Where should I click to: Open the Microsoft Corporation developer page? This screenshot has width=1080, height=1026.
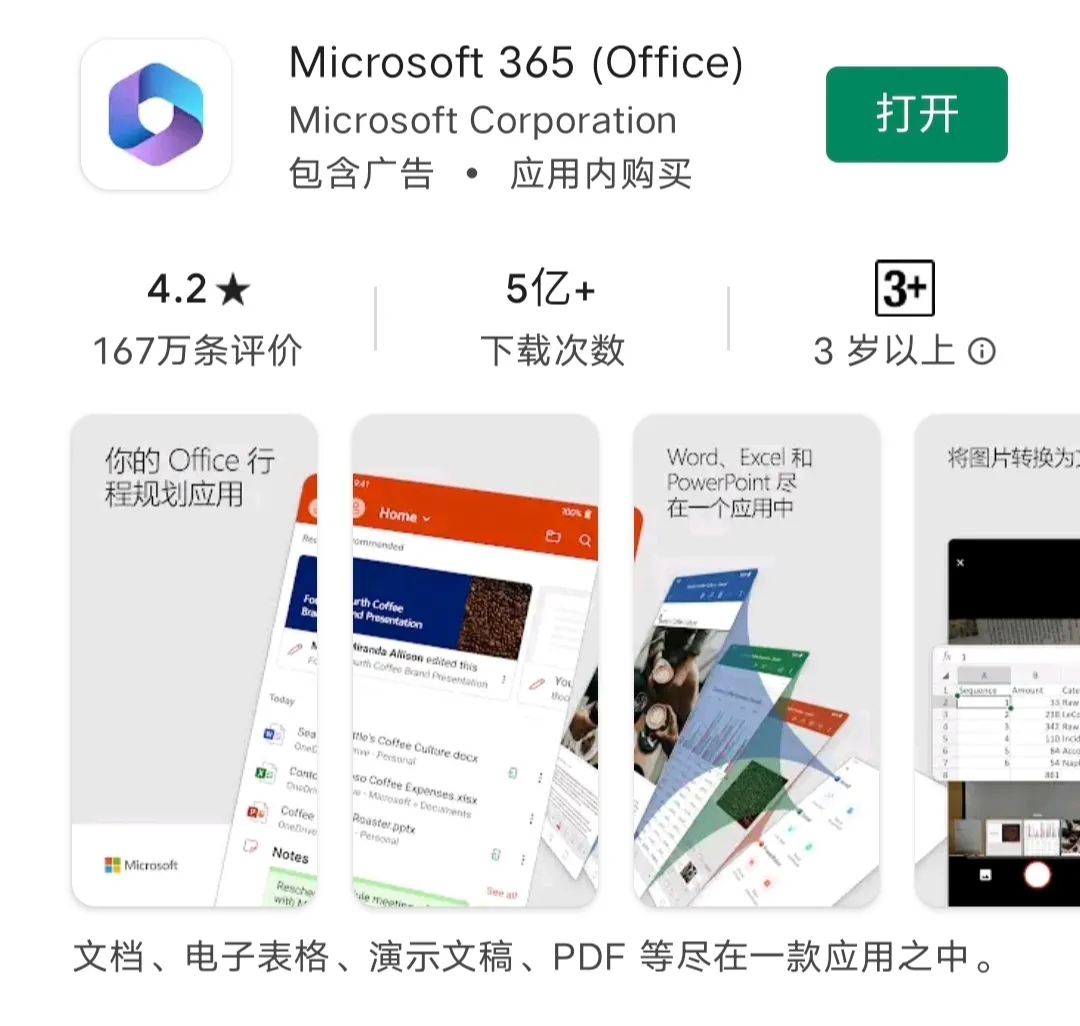click(x=482, y=121)
